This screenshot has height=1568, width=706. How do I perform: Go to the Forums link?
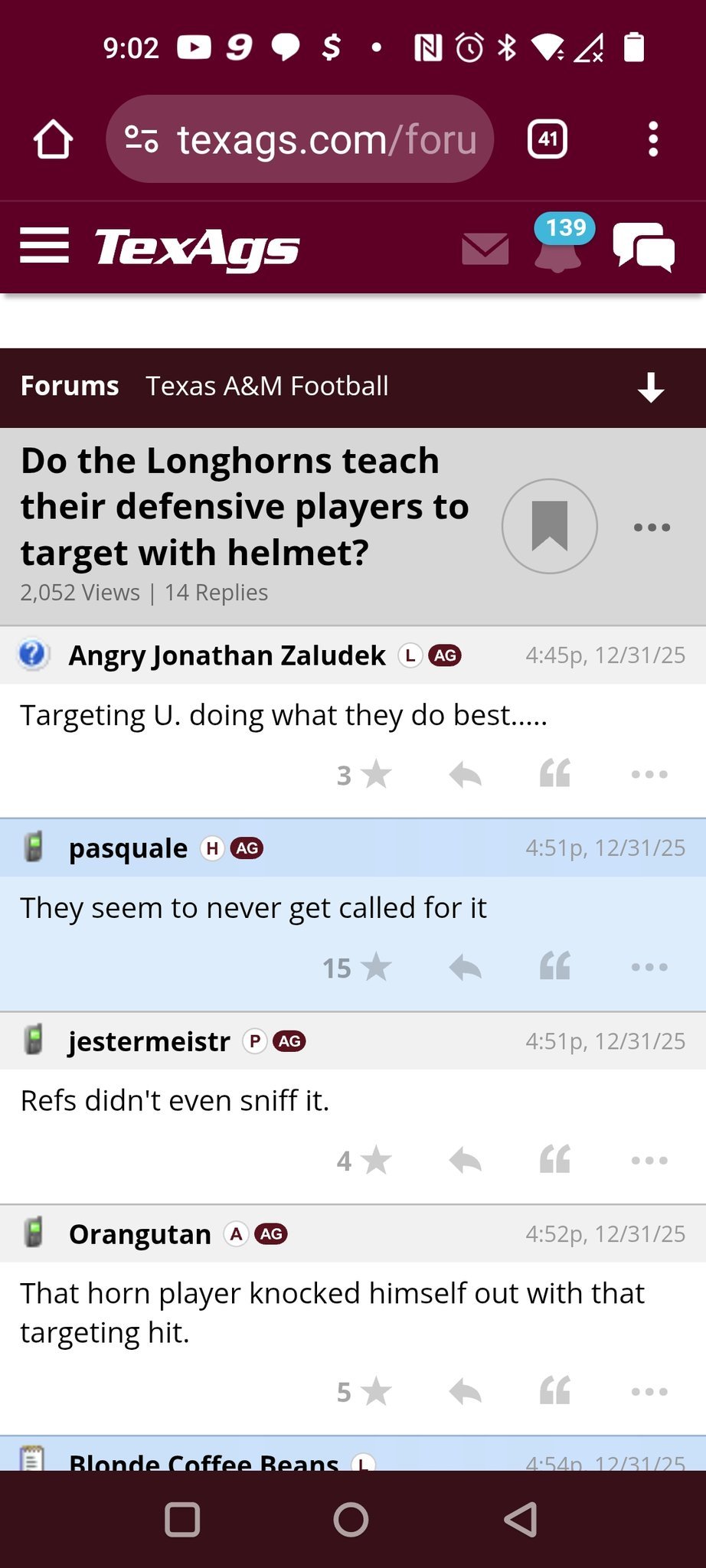tap(70, 386)
